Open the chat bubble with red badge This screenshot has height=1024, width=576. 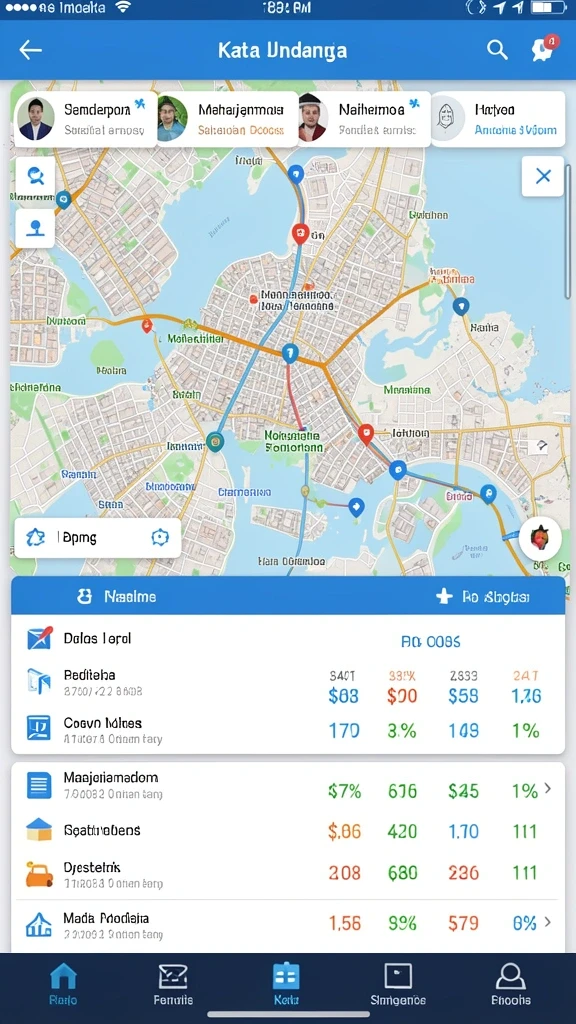545,50
